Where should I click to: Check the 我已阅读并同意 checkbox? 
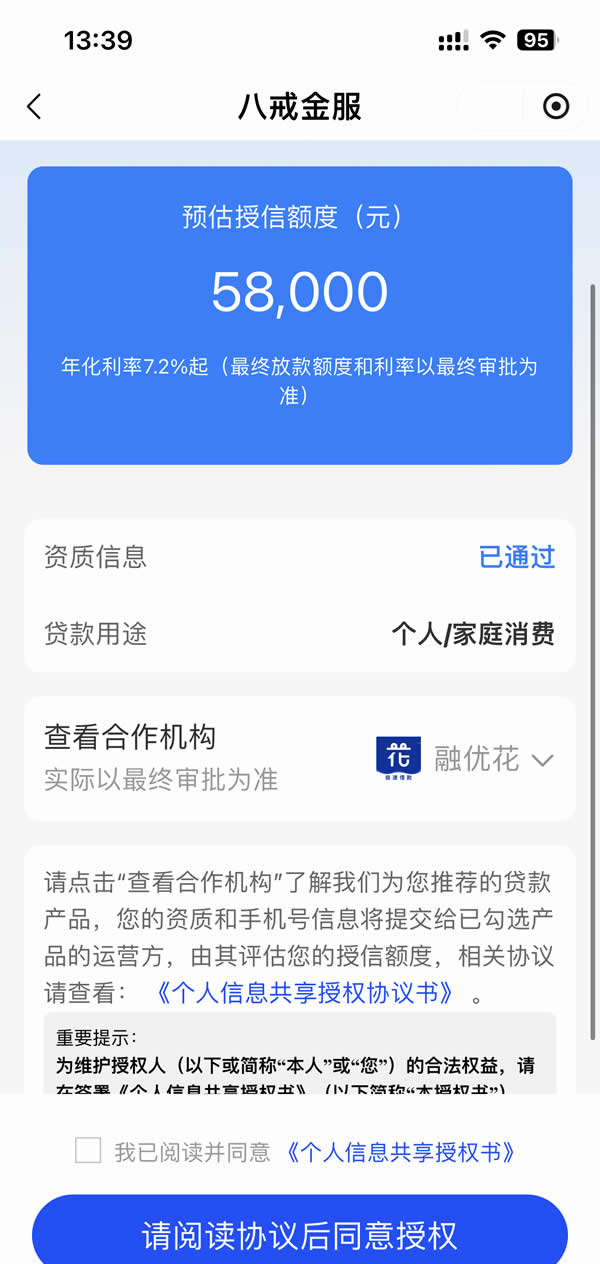tap(88, 1151)
